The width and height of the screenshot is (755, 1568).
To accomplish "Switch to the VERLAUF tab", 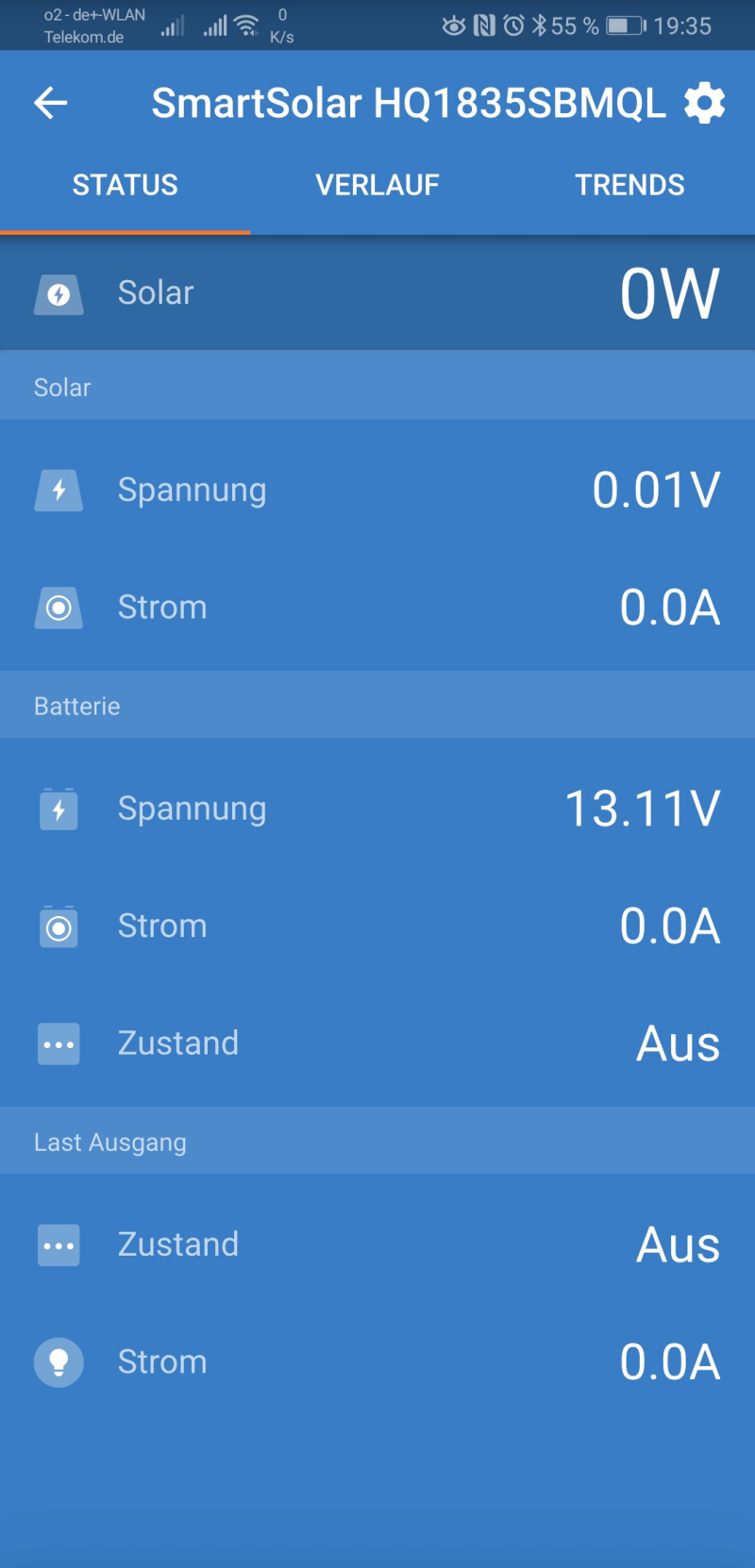I will click(377, 185).
